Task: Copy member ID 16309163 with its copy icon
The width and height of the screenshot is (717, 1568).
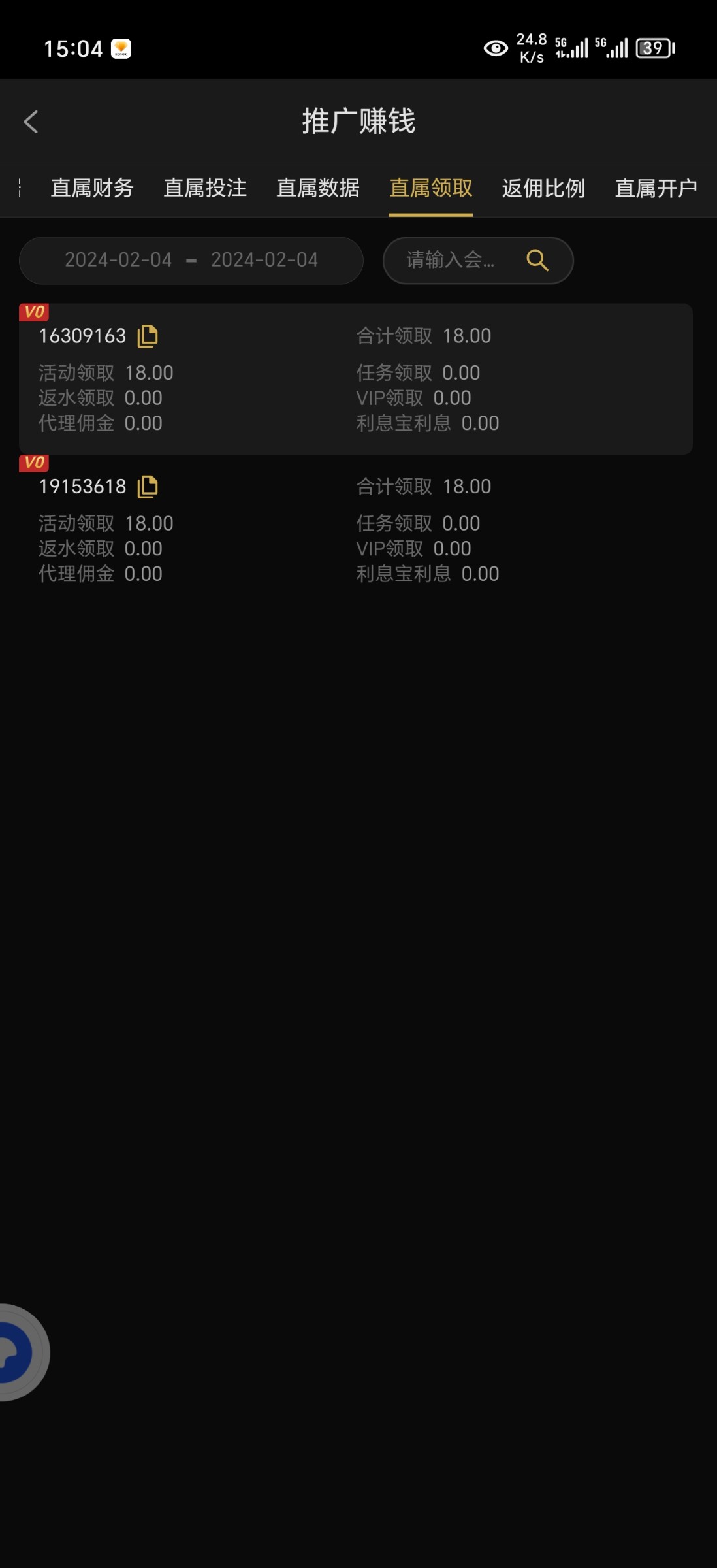Action: [148, 336]
